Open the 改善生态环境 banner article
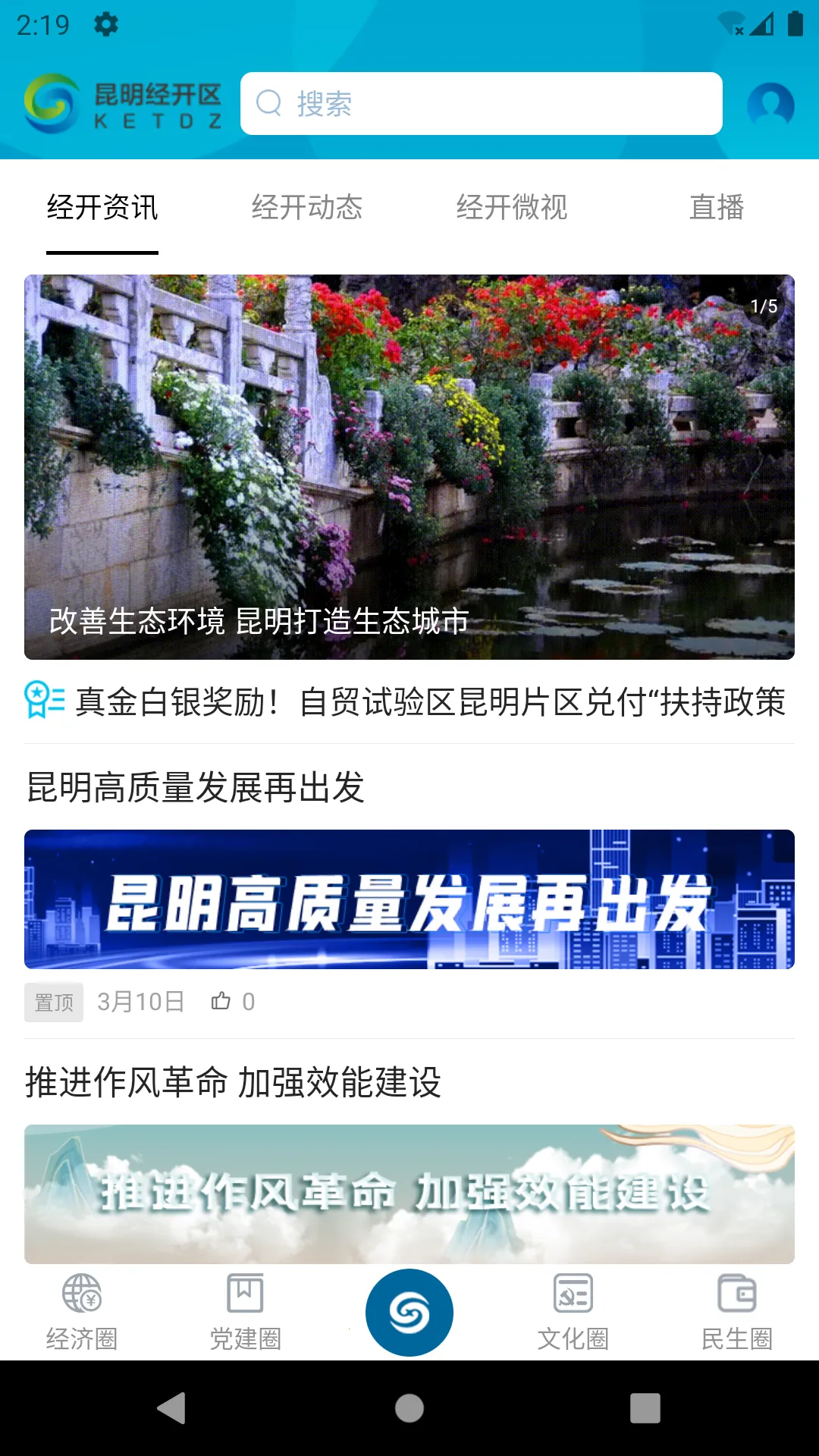The image size is (819, 1456). (x=409, y=466)
